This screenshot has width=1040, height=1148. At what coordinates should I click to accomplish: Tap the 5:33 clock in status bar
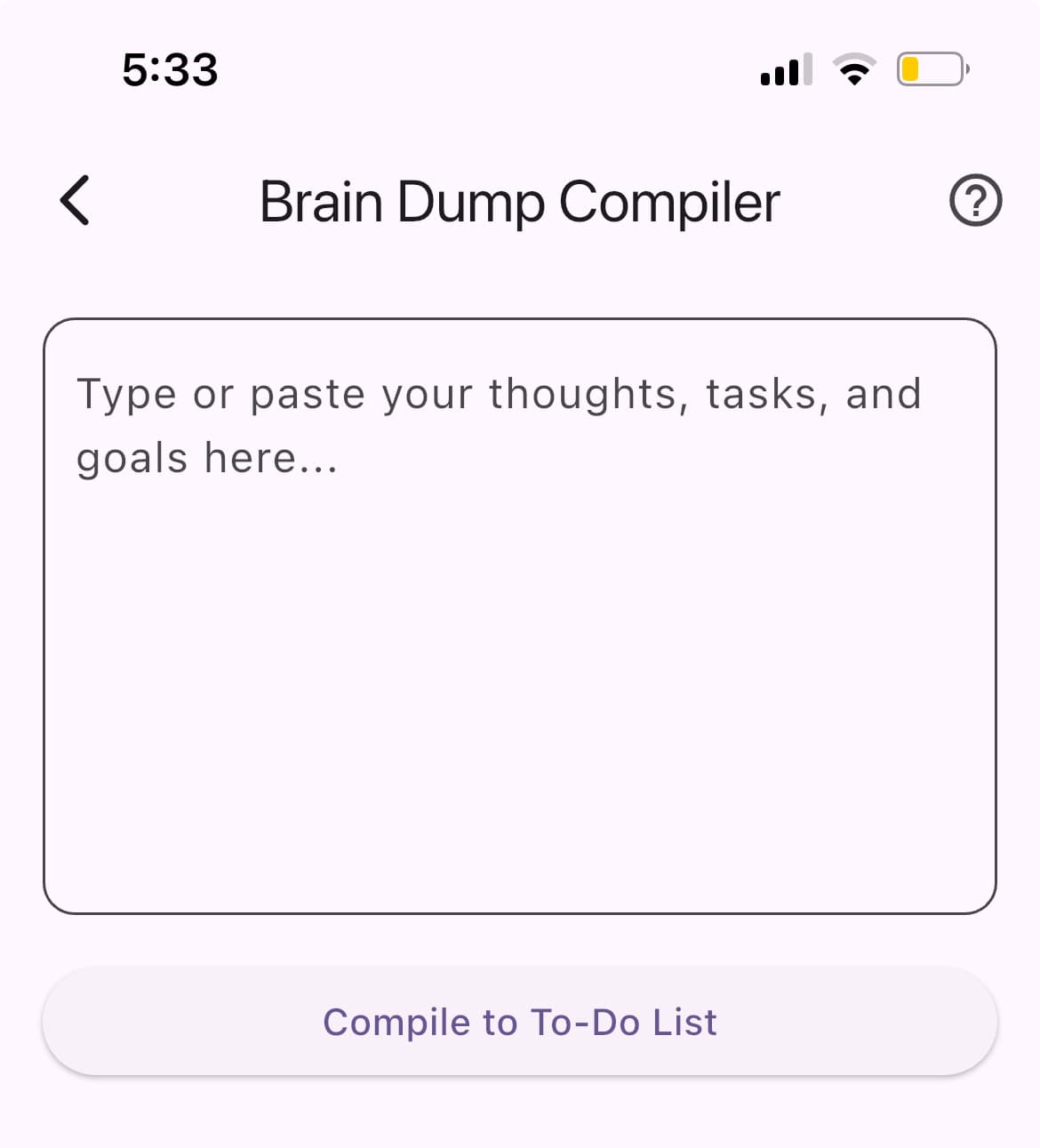click(x=170, y=70)
